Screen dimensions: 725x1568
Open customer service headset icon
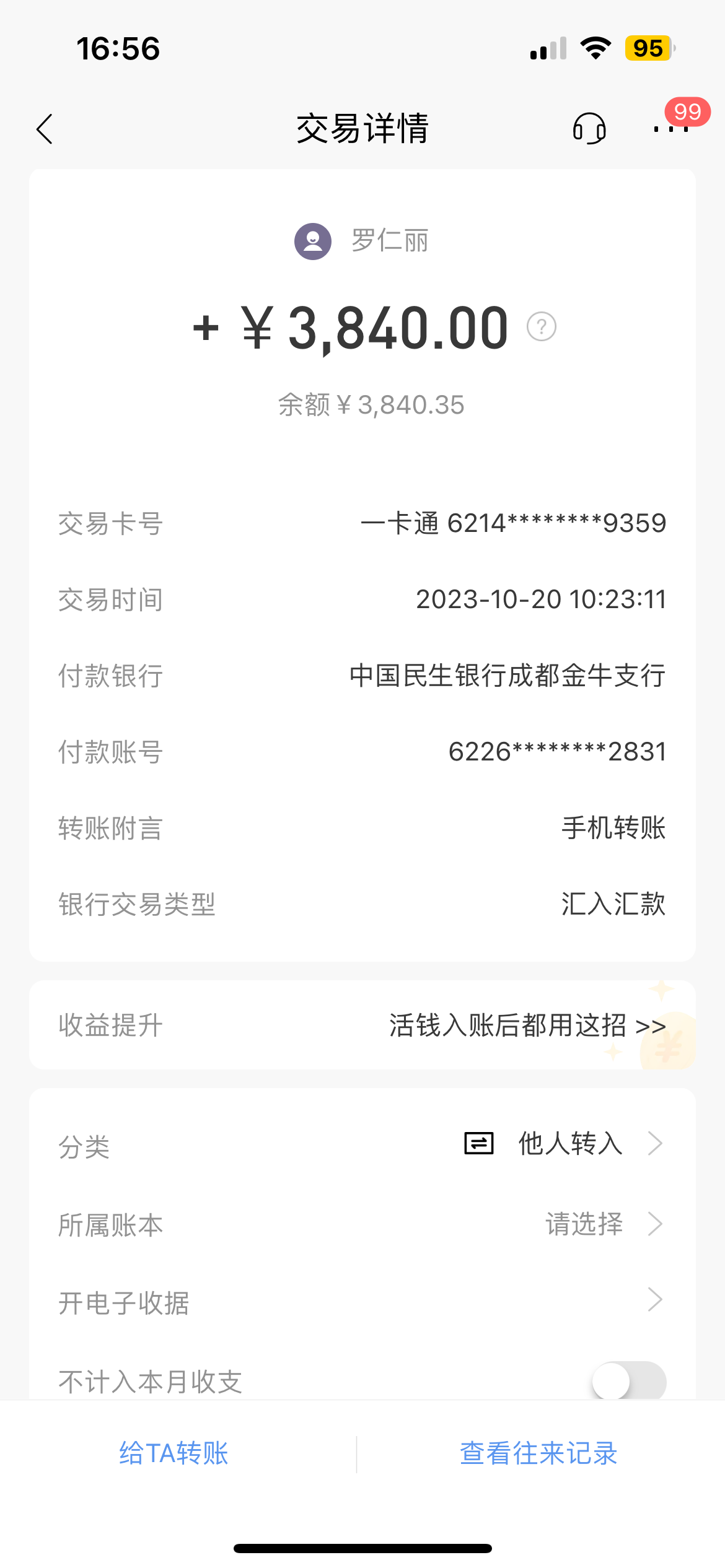[x=589, y=129]
